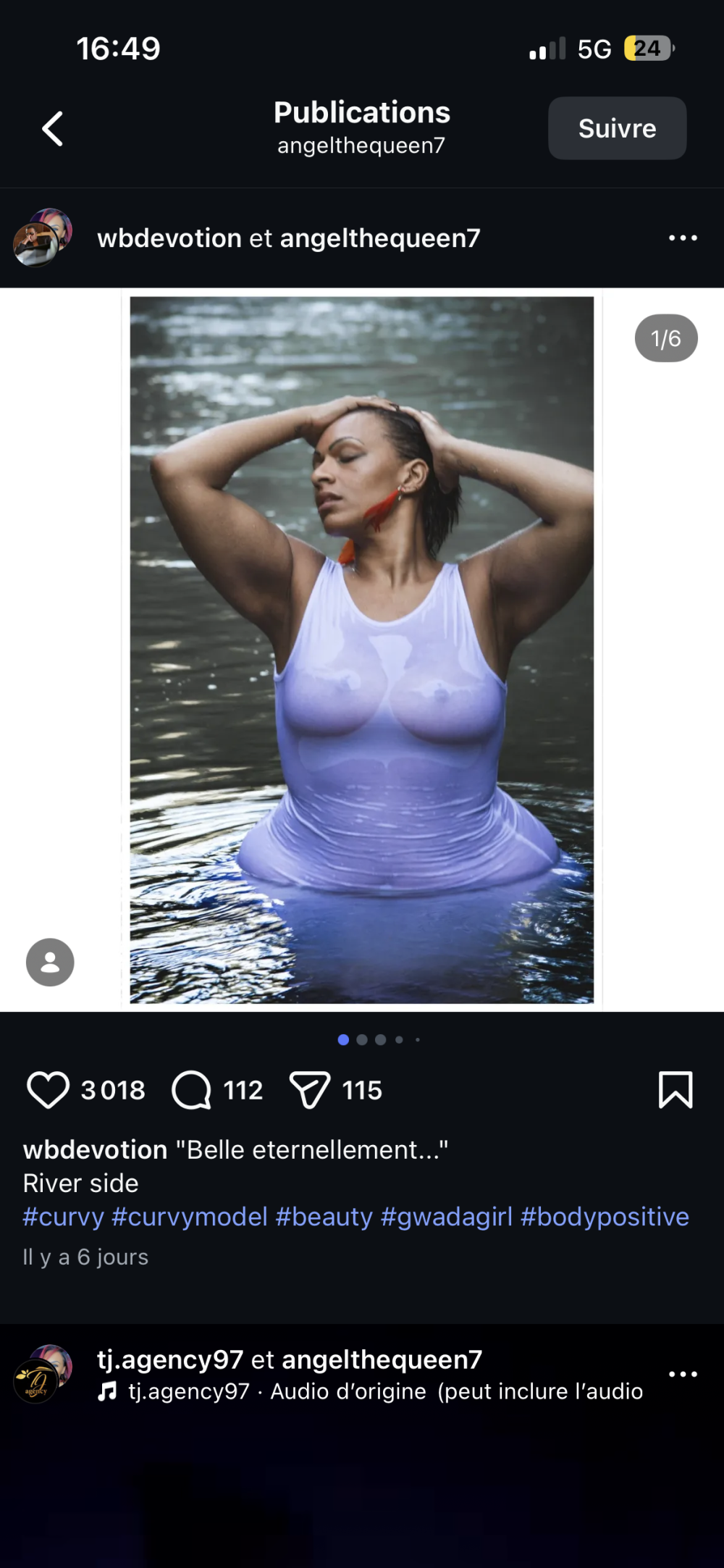Tap the Suivre button

click(617, 128)
